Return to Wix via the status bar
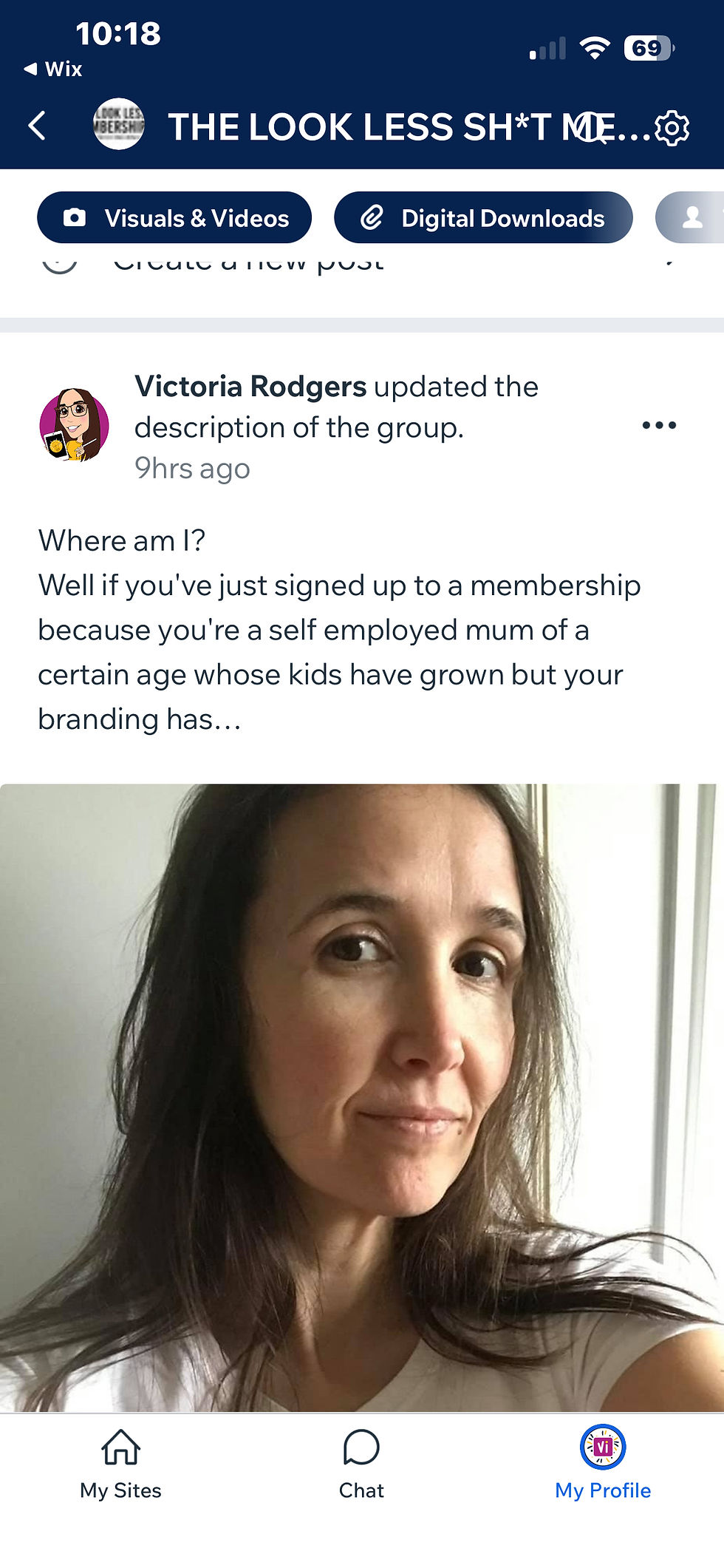724x1568 pixels. pyautogui.click(x=53, y=69)
